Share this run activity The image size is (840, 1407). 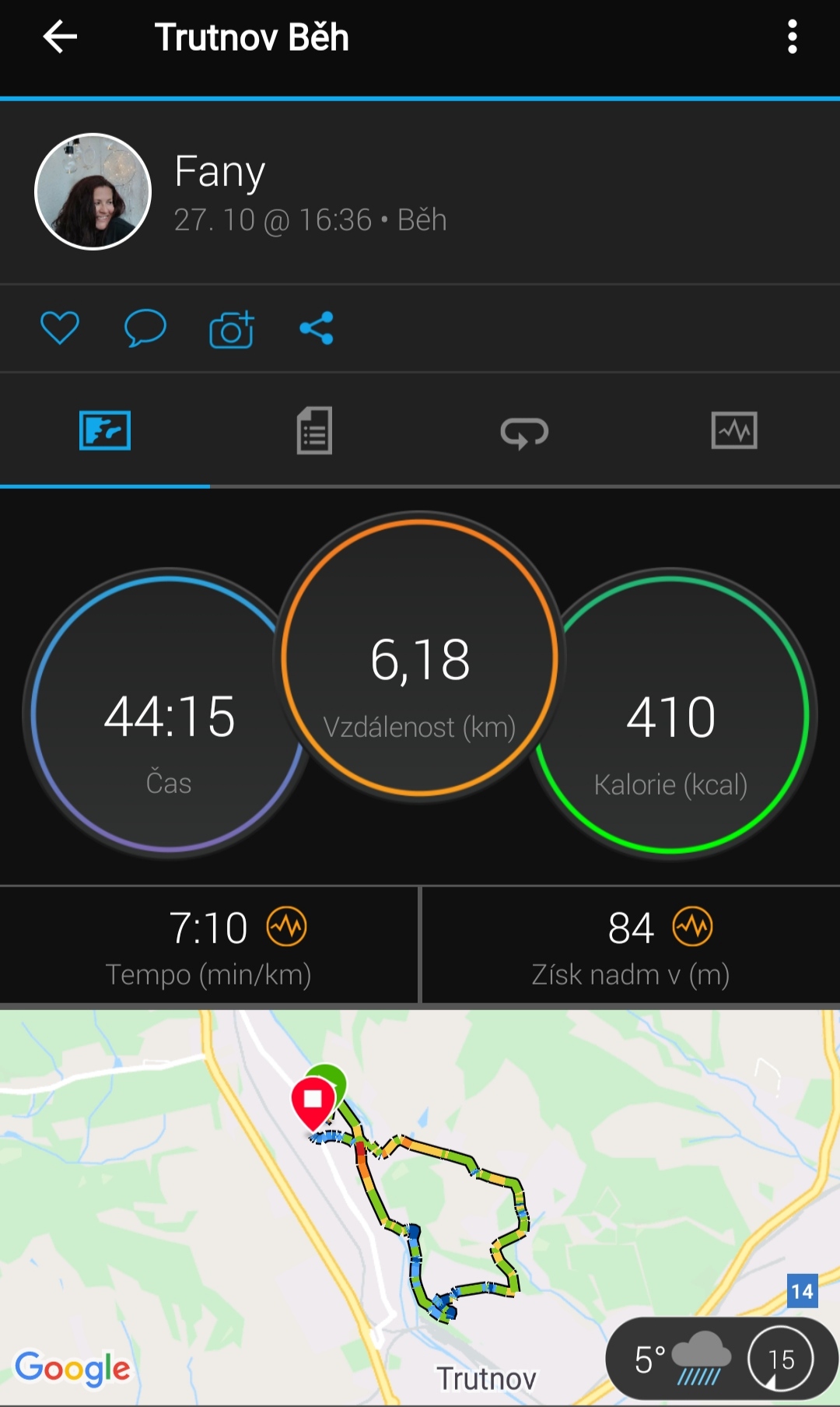(317, 328)
